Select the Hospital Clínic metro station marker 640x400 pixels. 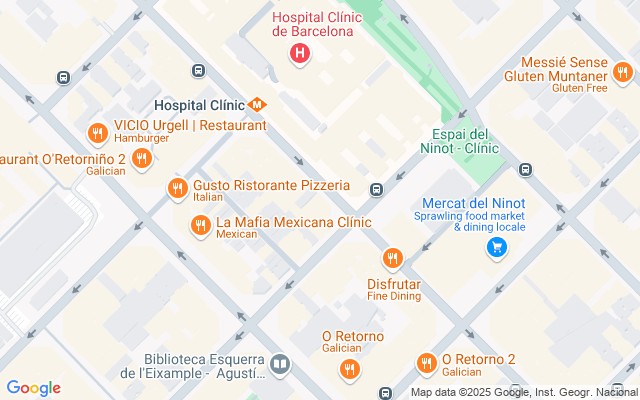pyautogui.click(x=258, y=104)
